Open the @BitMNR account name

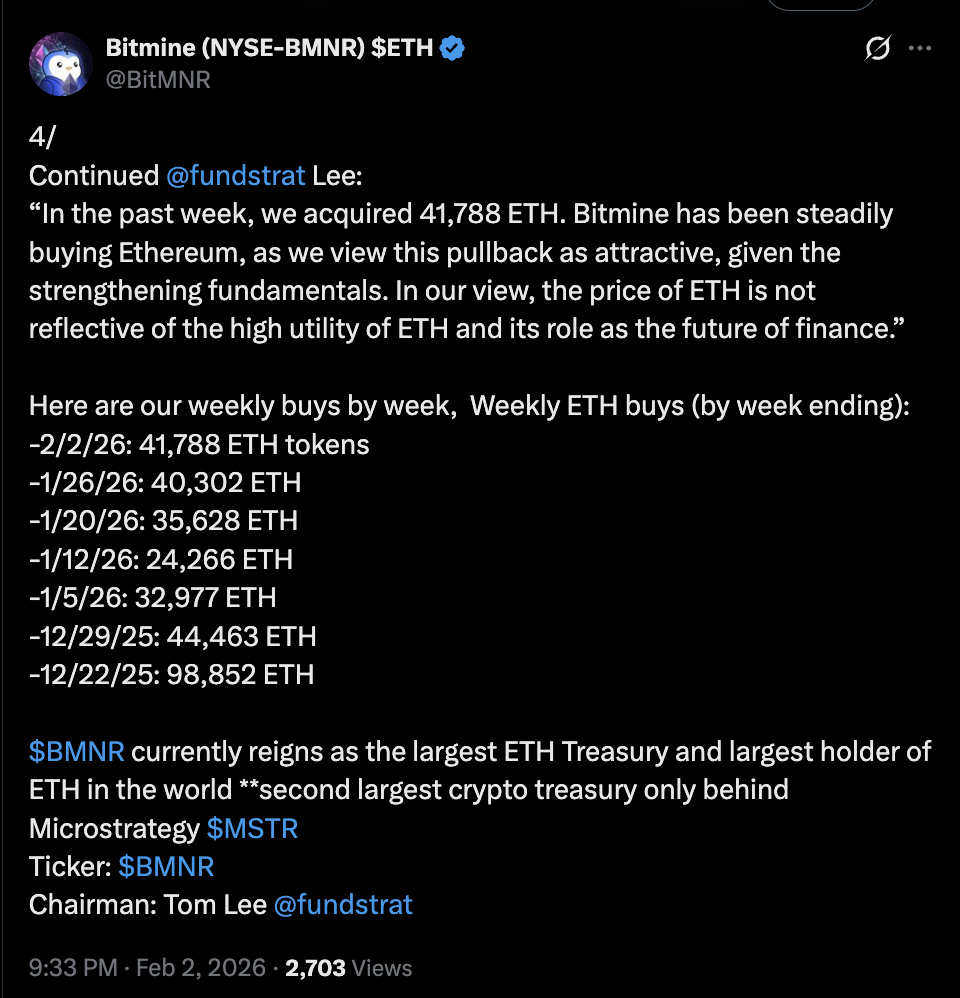coord(158,80)
